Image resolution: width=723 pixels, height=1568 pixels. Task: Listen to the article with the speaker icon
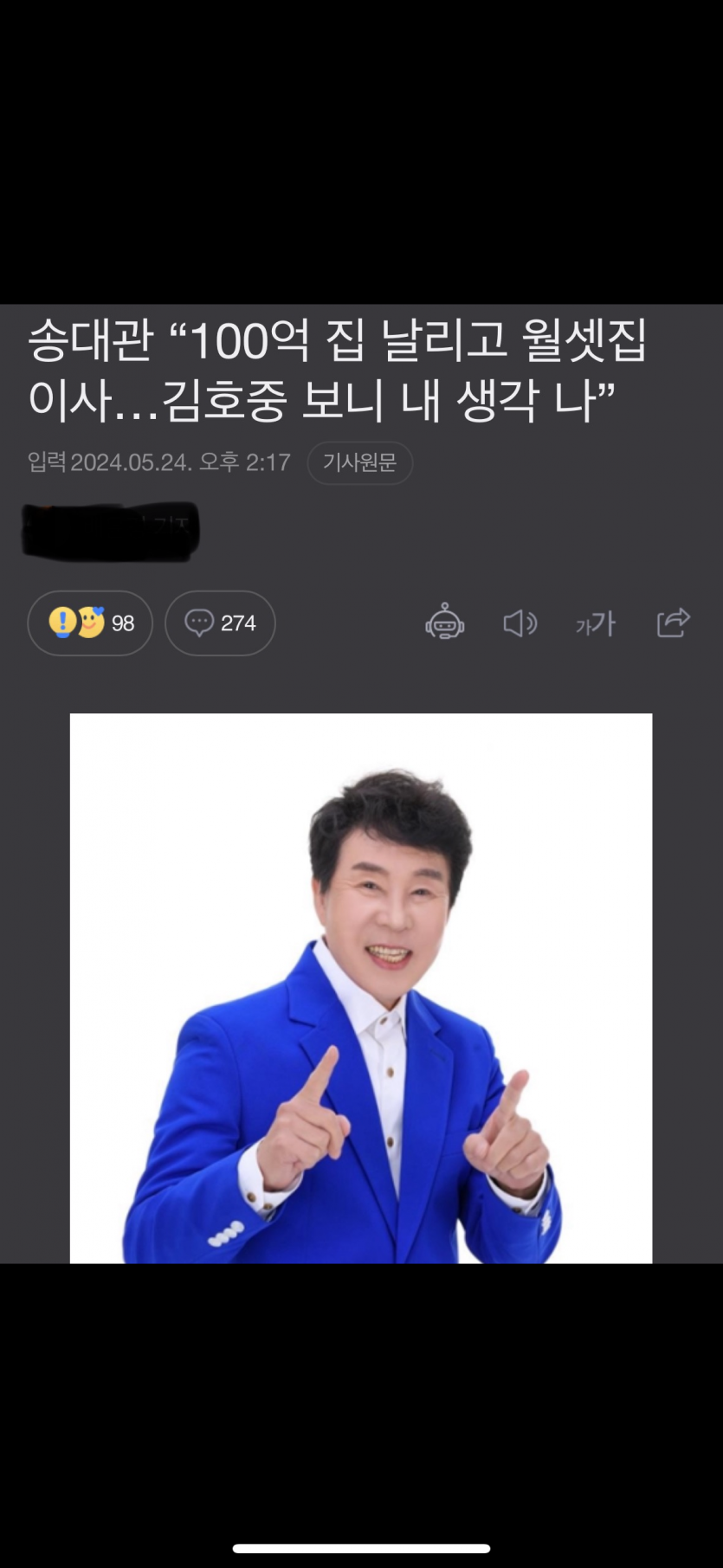[x=520, y=623]
